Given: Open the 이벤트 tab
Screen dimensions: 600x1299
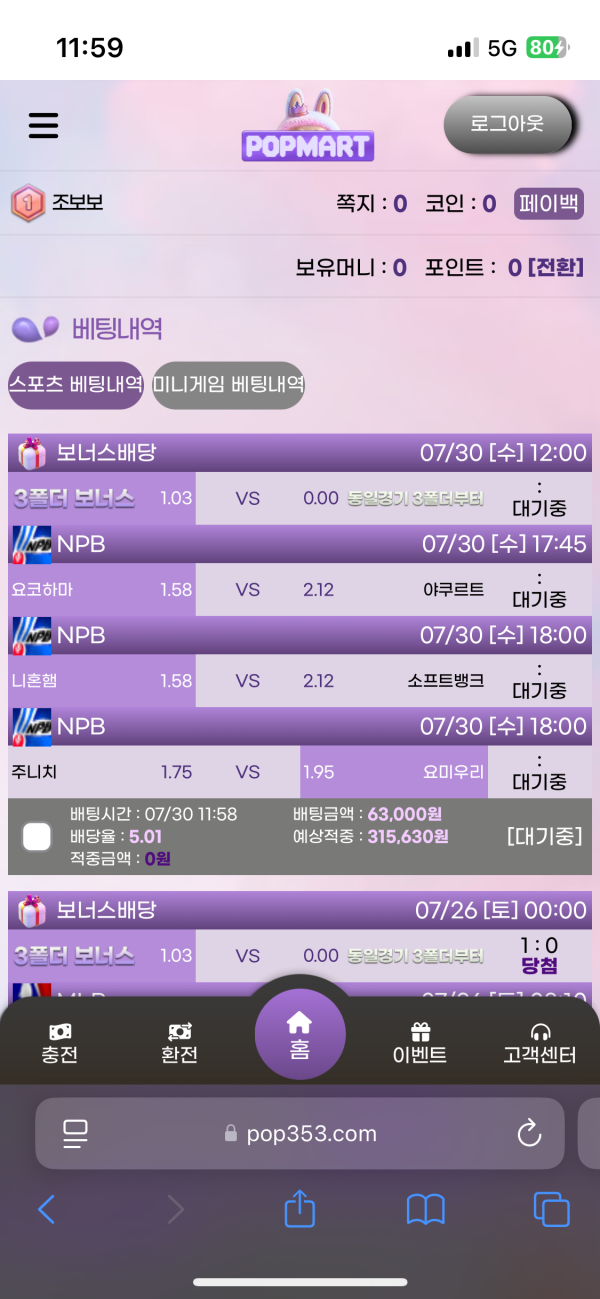Looking at the screenshot, I should [x=420, y=1043].
